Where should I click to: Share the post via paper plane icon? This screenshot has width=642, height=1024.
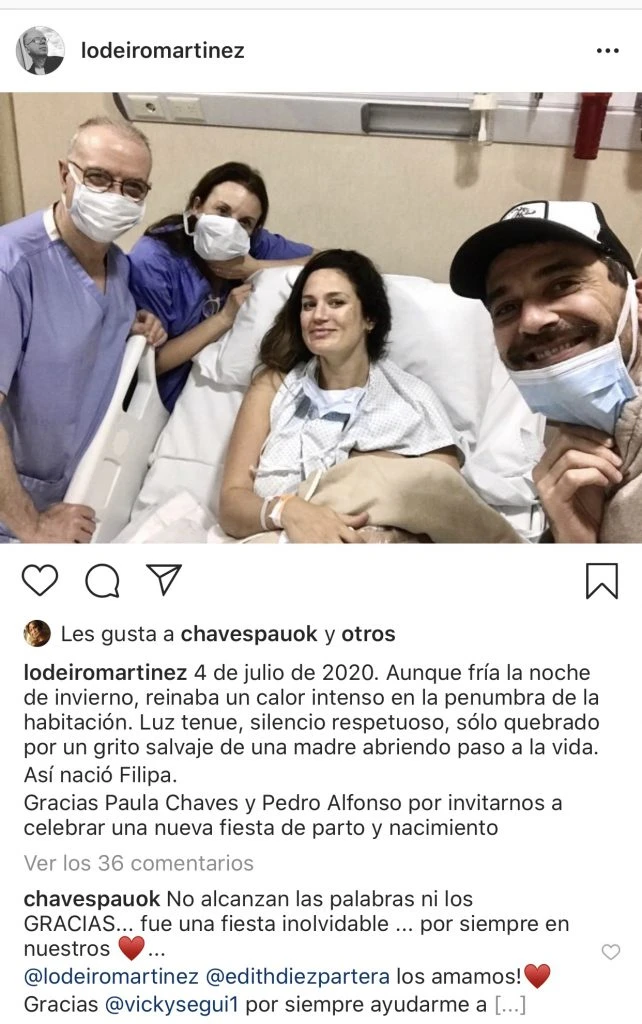tap(164, 579)
